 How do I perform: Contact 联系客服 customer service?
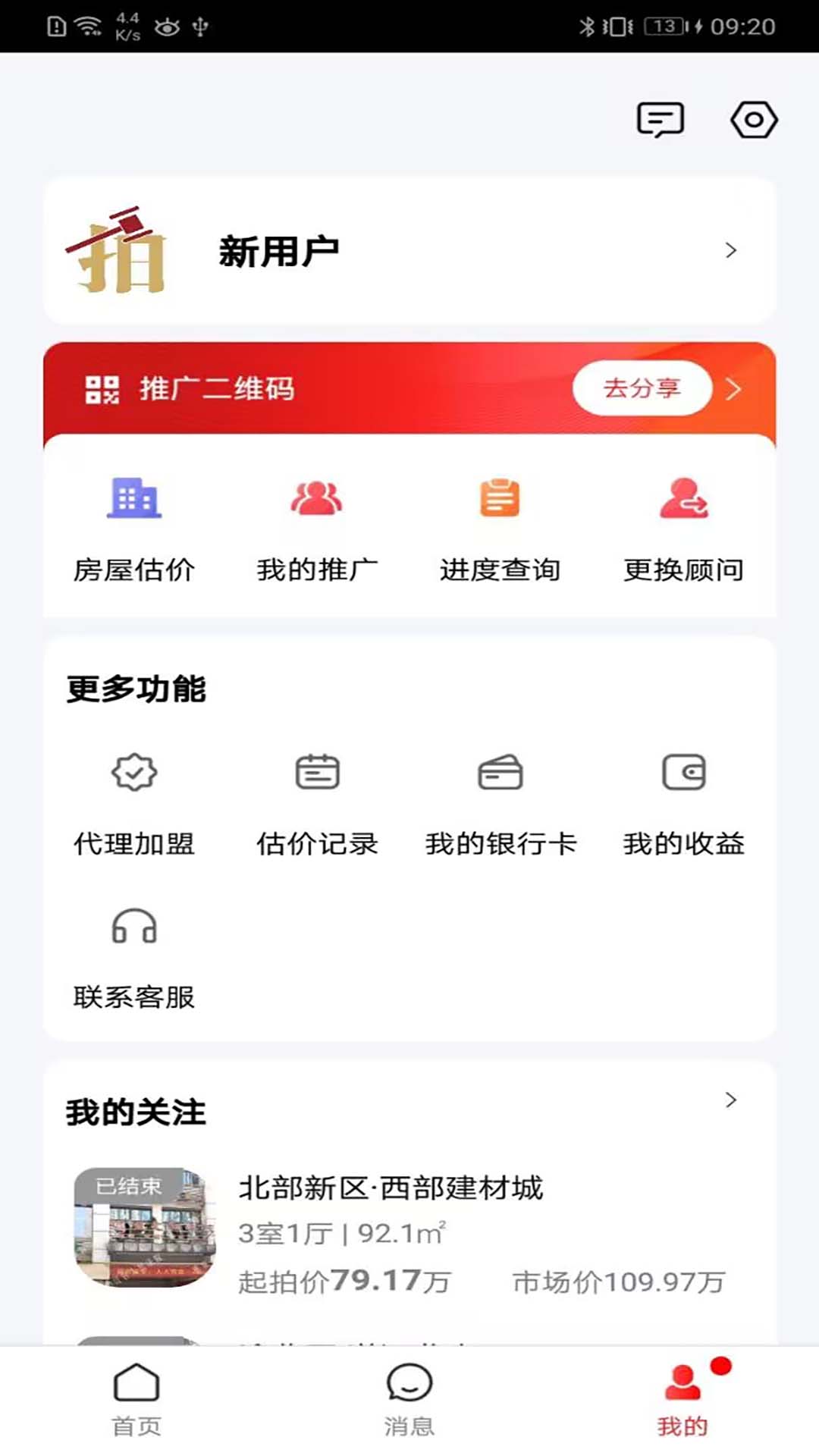coord(134,957)
